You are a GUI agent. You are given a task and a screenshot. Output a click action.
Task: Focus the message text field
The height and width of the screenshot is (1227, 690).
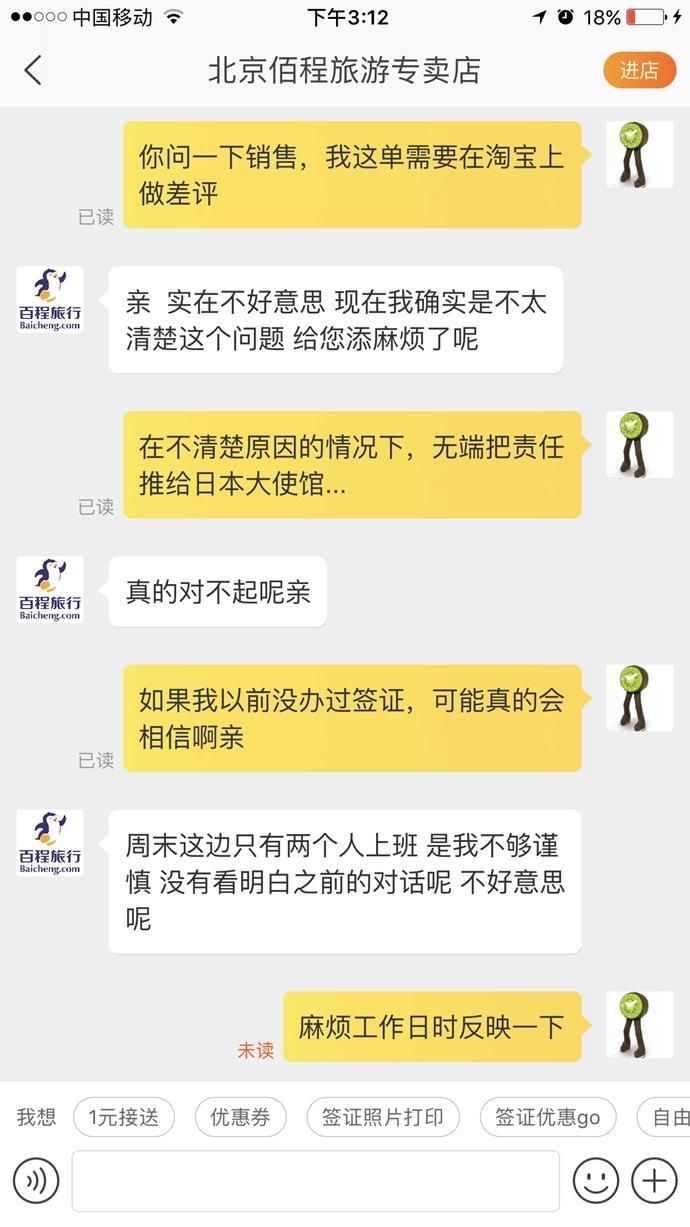(315, 1181)
